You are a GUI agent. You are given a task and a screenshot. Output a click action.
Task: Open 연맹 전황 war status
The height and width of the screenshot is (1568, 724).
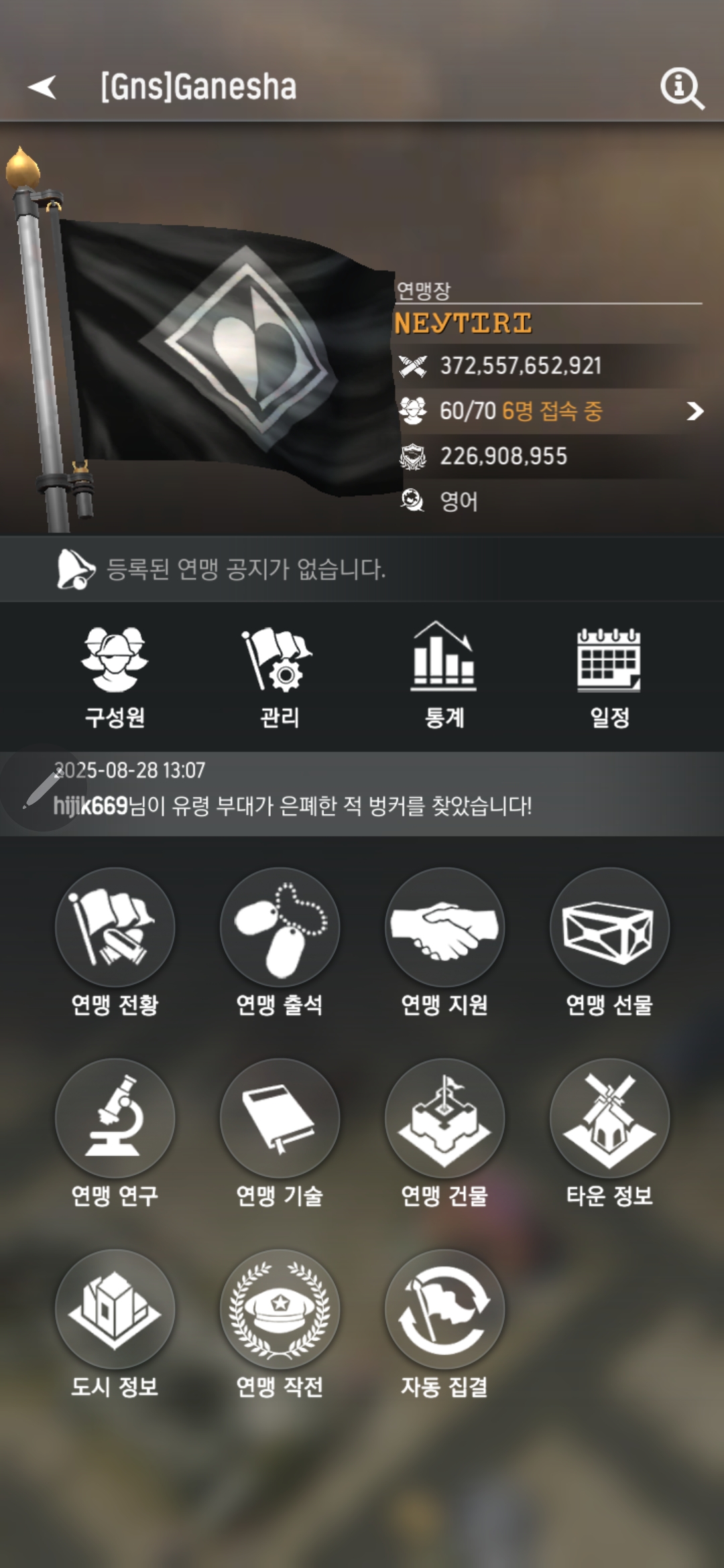115,928
